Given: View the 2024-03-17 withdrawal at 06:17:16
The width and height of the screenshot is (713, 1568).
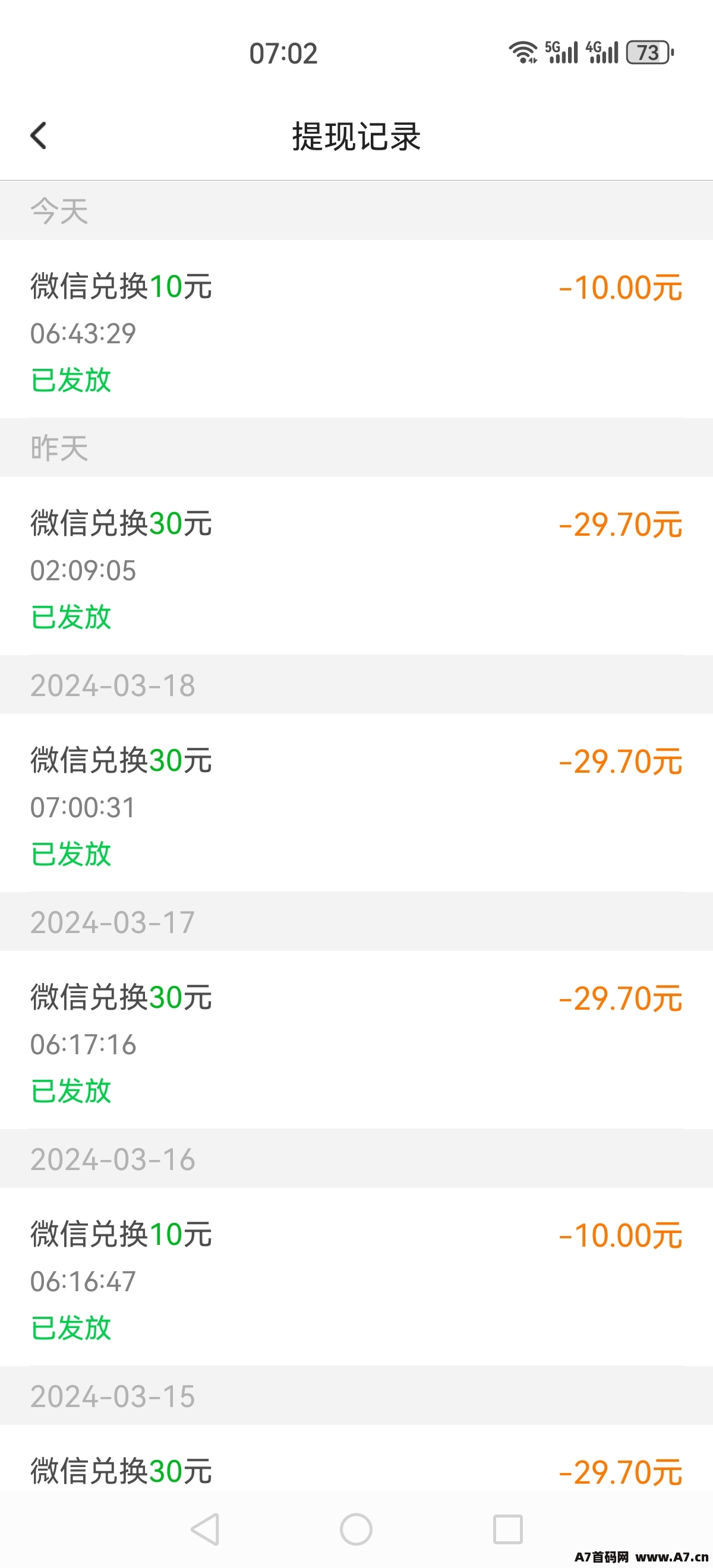Looking at the screenshot, I should [356, 1039].
